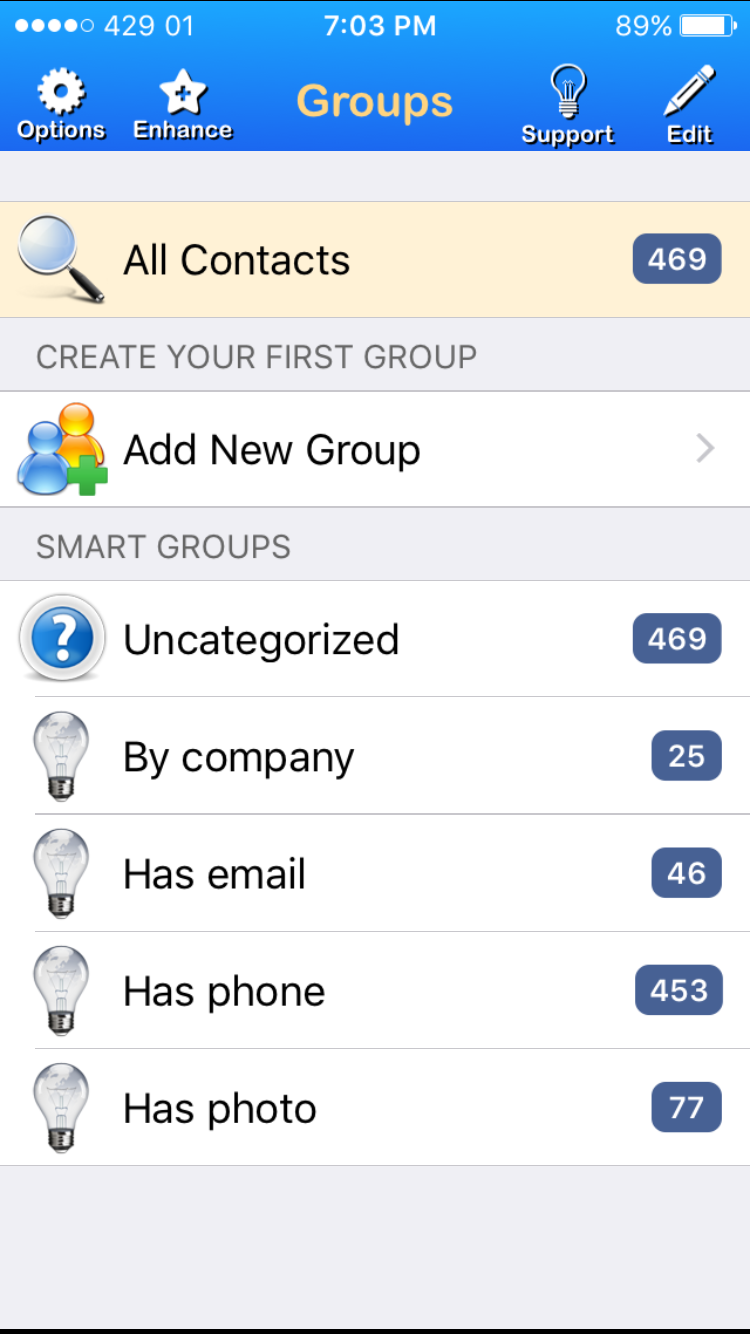This screenshot has height=1334, width=750.
Task: Open the Uncategorized smart group
Action: pos(300,639)
